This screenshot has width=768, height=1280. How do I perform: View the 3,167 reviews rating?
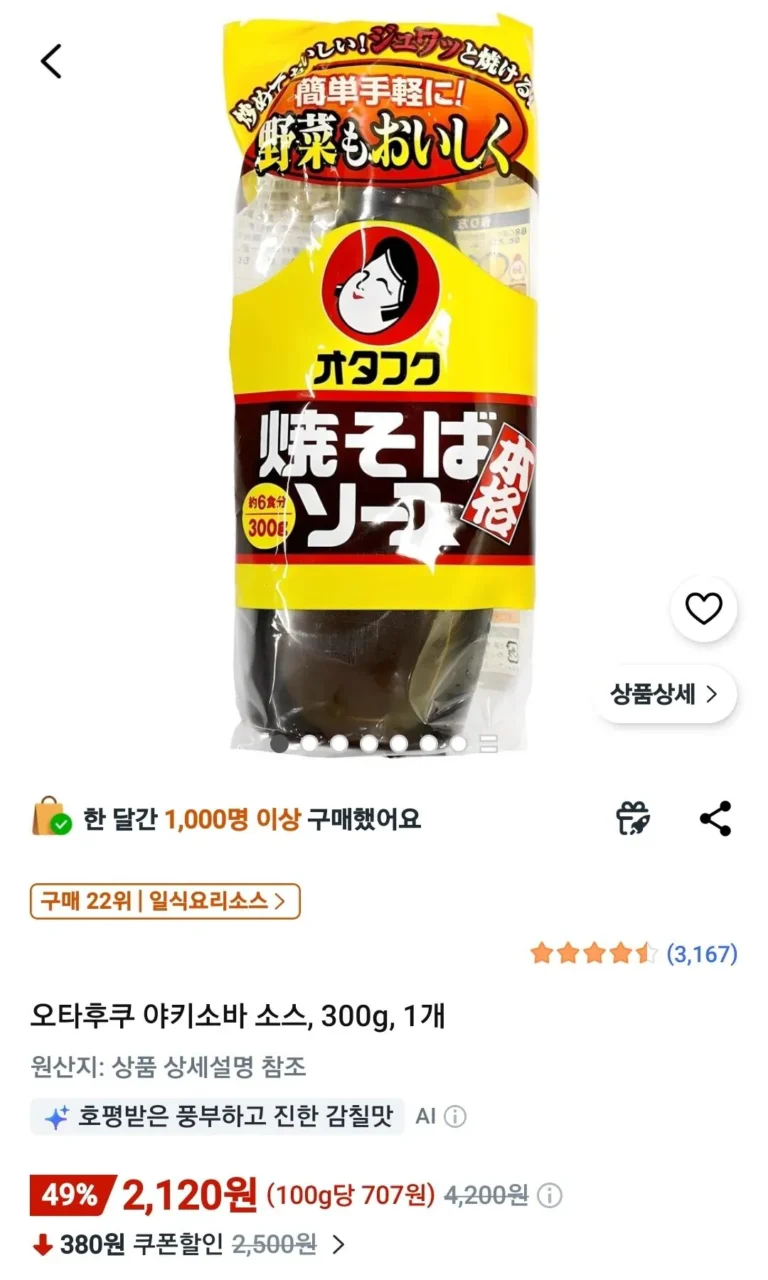[634, 954]
